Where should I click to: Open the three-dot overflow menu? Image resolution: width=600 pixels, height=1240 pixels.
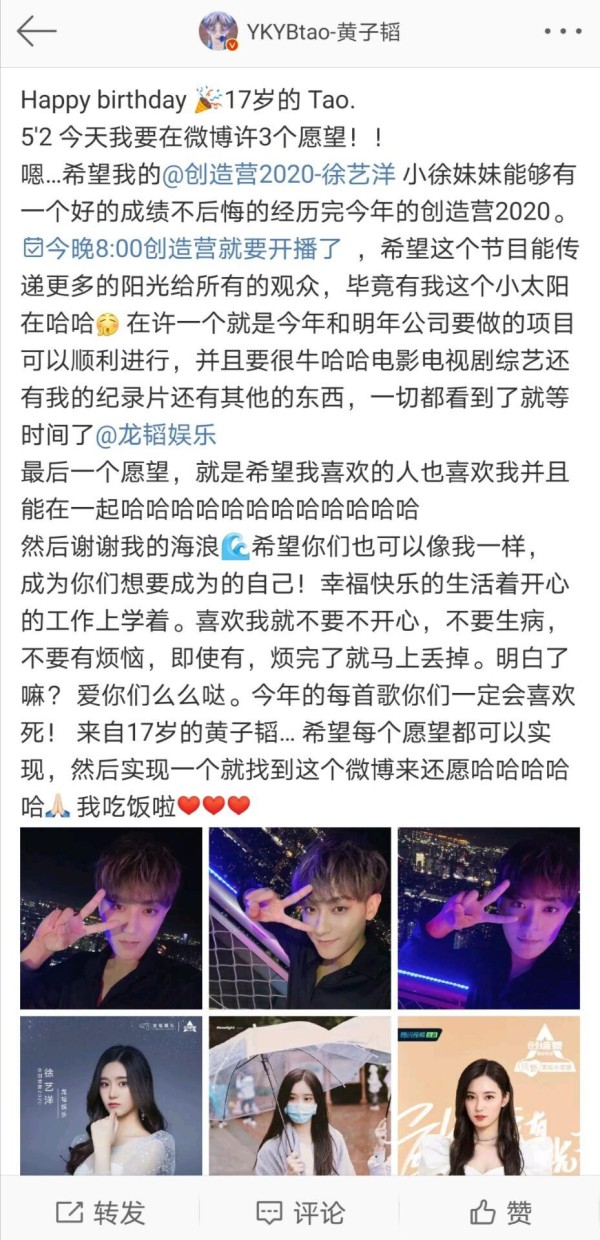[x=563, y=32]
